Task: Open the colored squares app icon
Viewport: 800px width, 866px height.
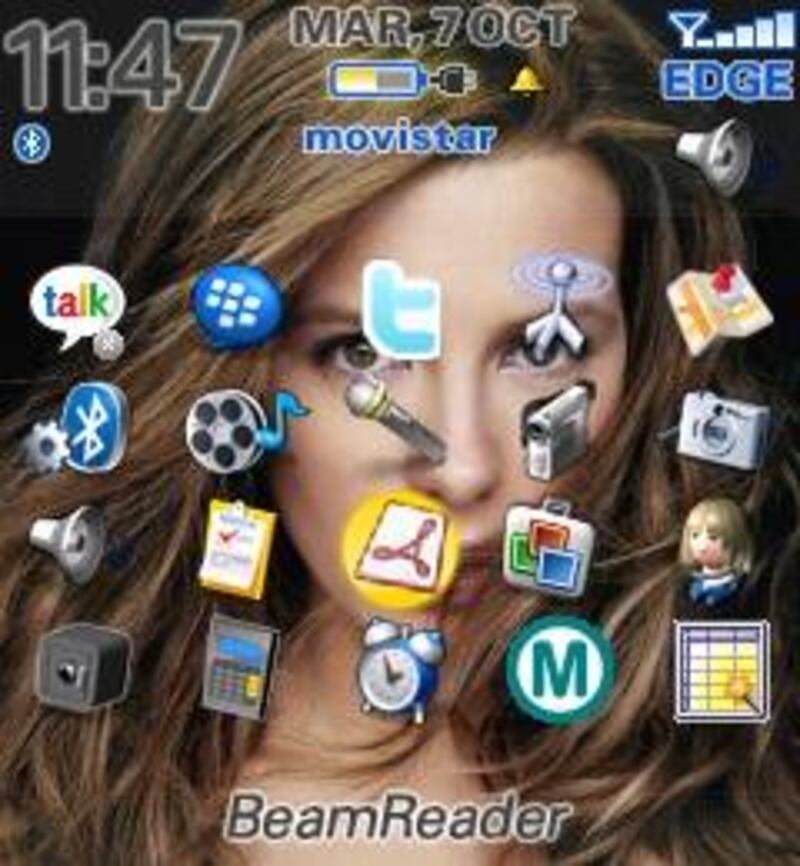Action: (x=548, y=548)
